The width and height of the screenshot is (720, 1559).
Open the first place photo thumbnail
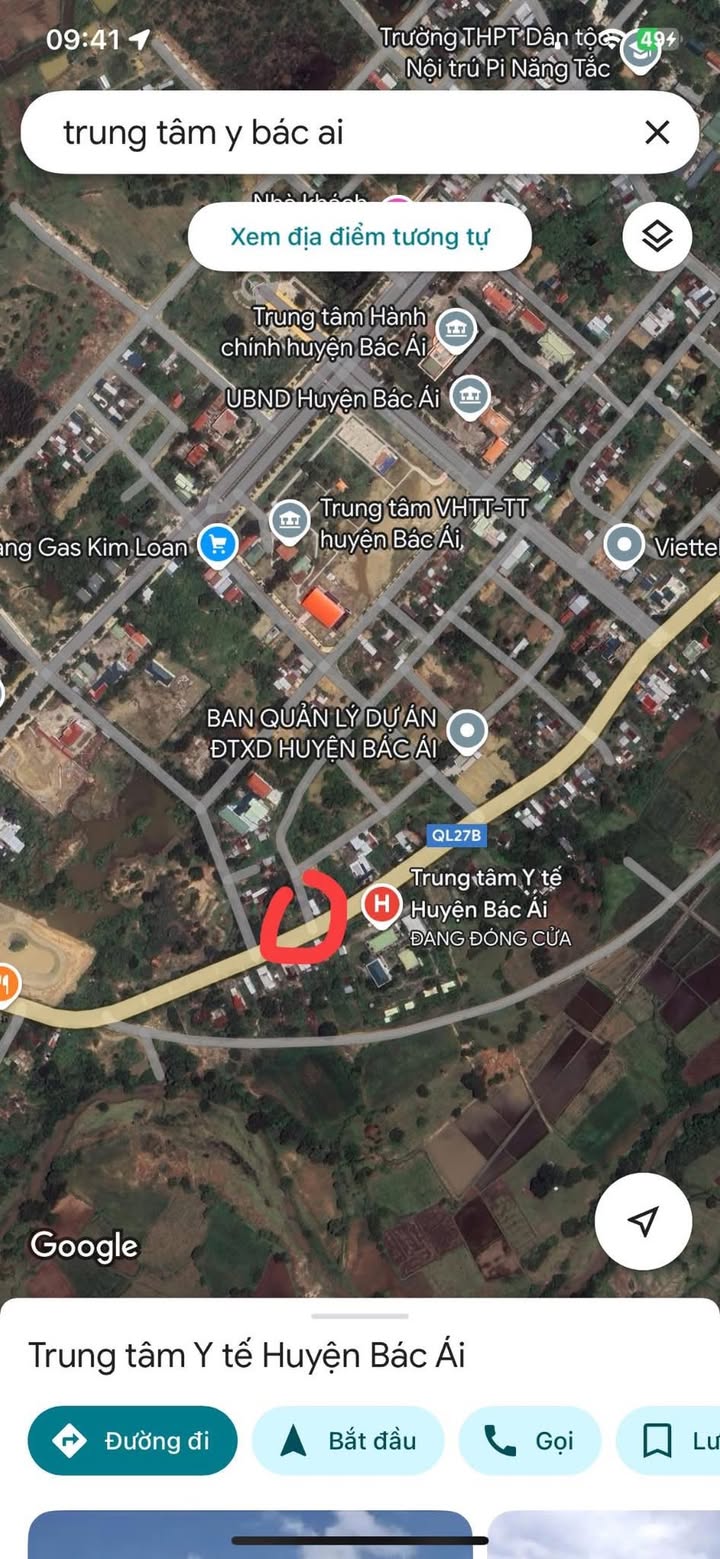[250, 1534]
